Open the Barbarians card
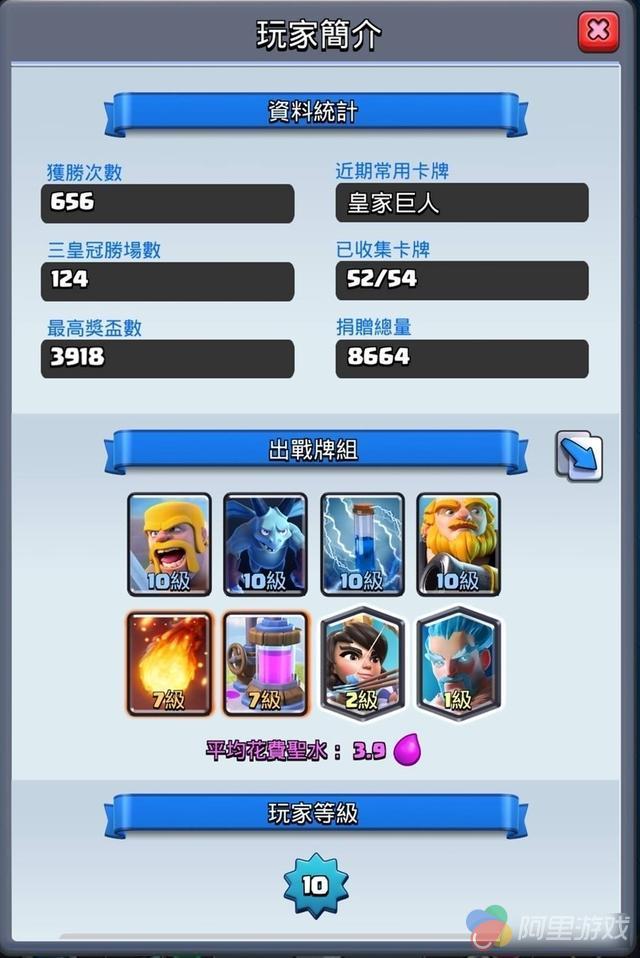Screen dimensions: 640x958 (x=169, y=543)
